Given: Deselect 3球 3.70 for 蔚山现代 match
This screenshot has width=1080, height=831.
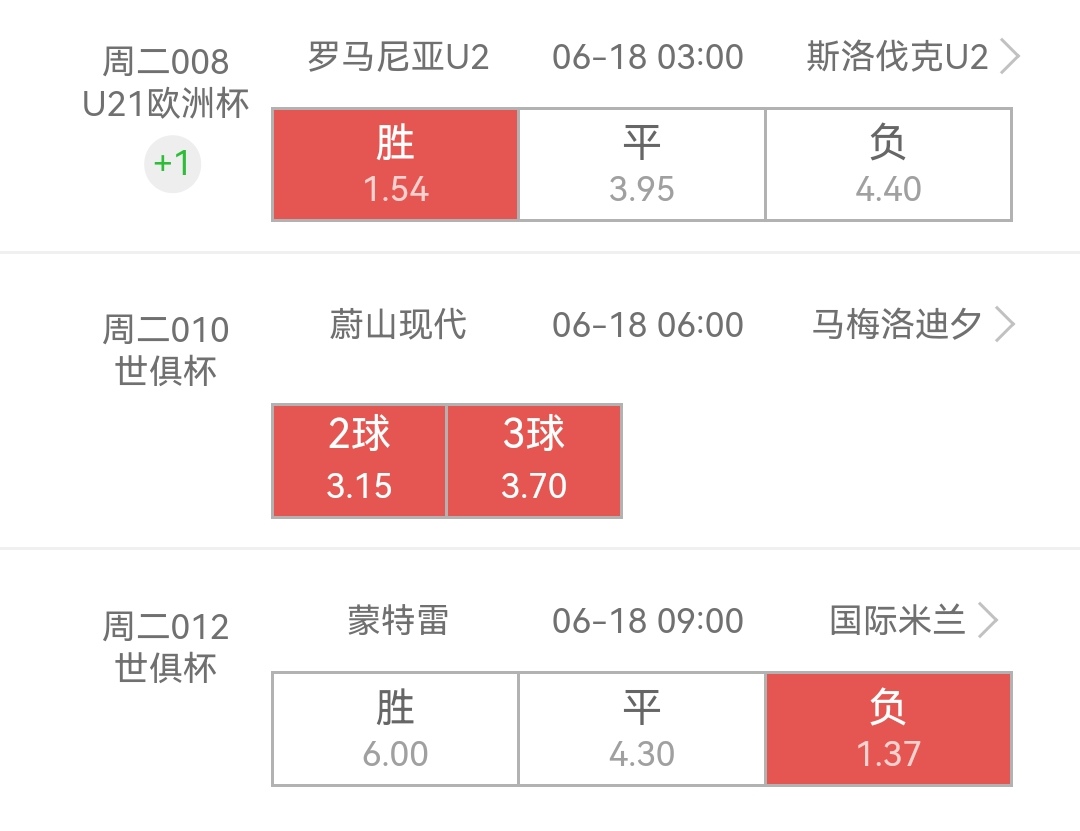Looking at the screenshot, I should (534, 461).
